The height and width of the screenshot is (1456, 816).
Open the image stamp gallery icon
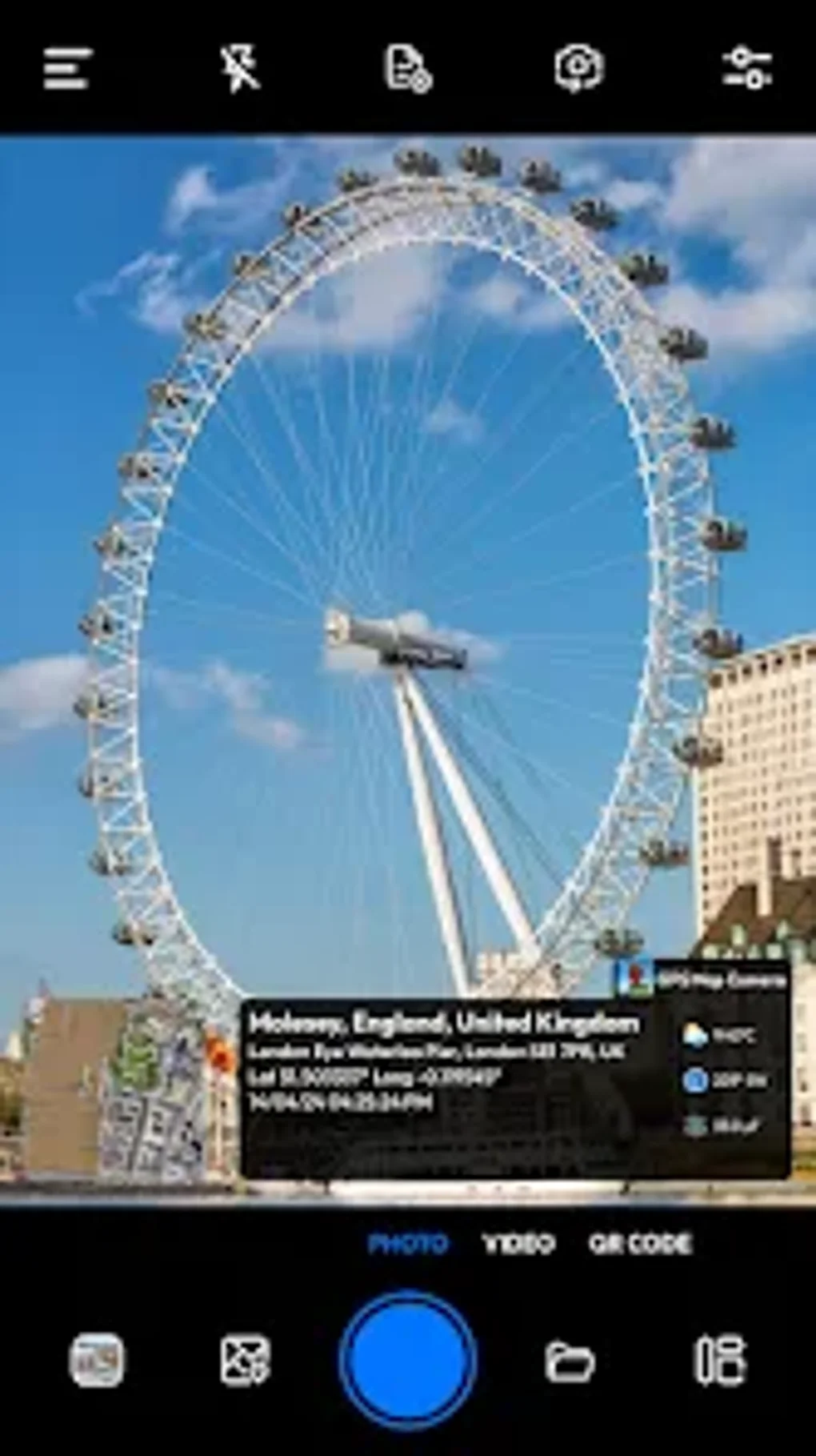(245, 1359)
